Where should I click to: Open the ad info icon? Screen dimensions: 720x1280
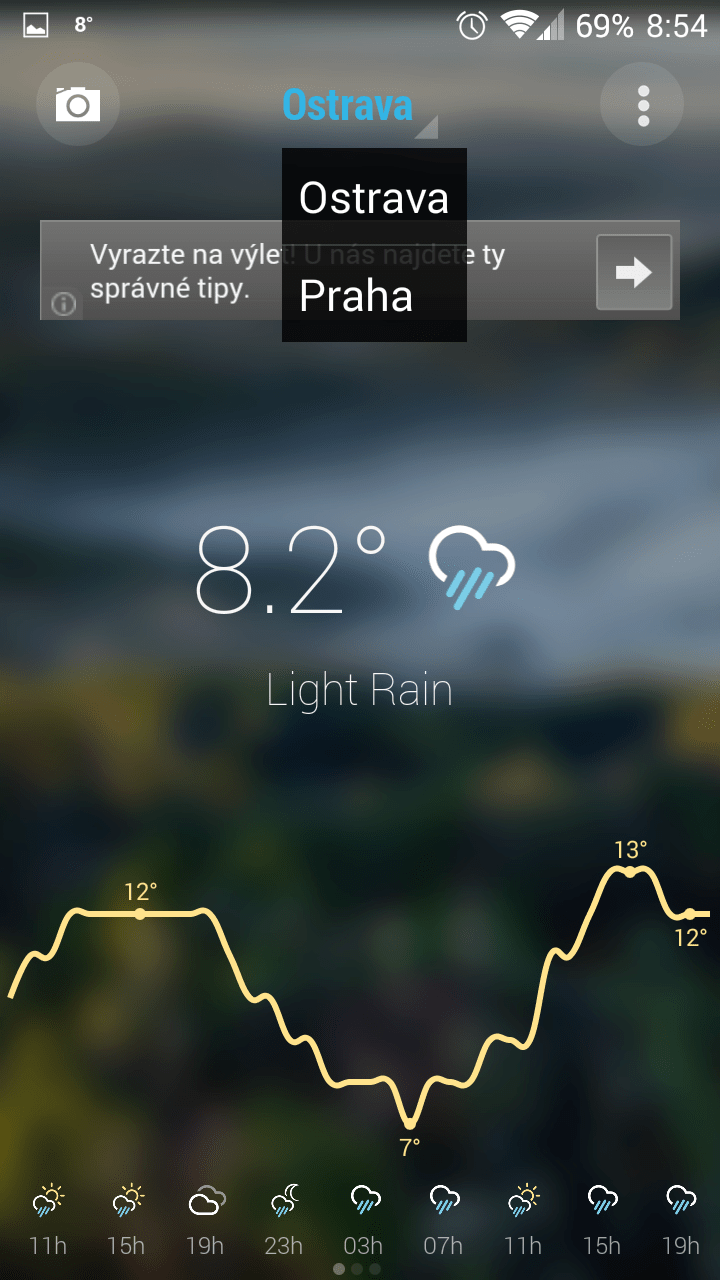(63, 303)
